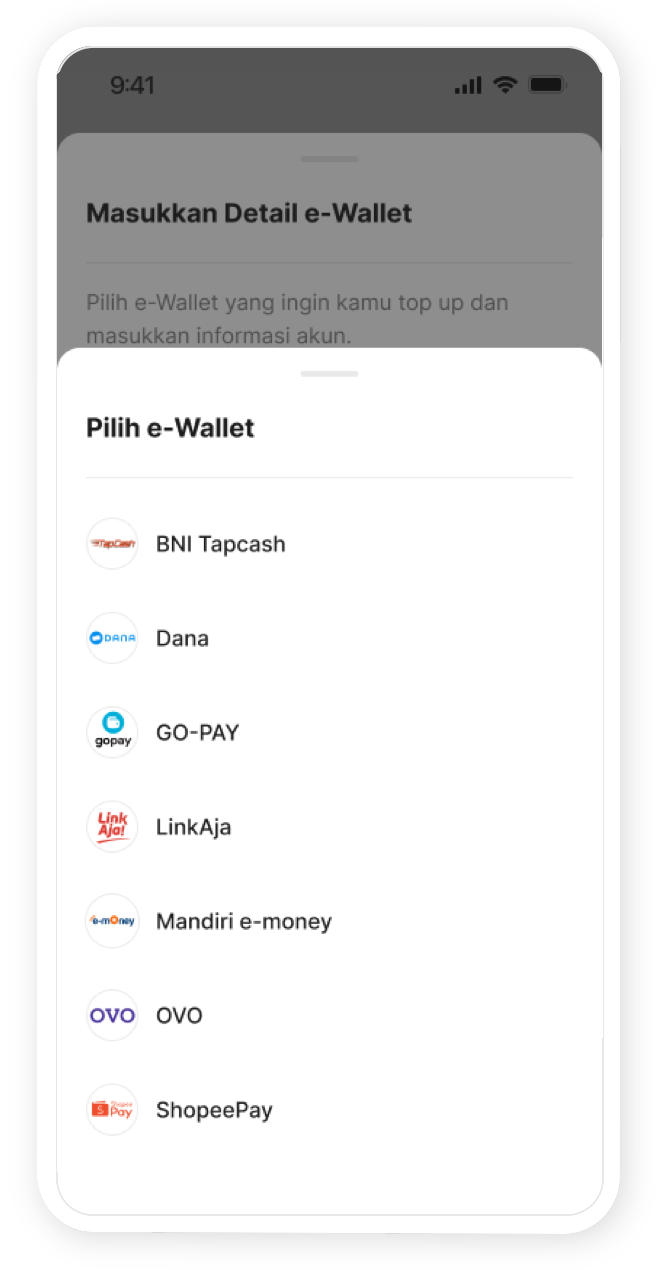Select OVO as e-Wallet
Viewport: 667px width, 1270px height.
(x=329, y=1015)
